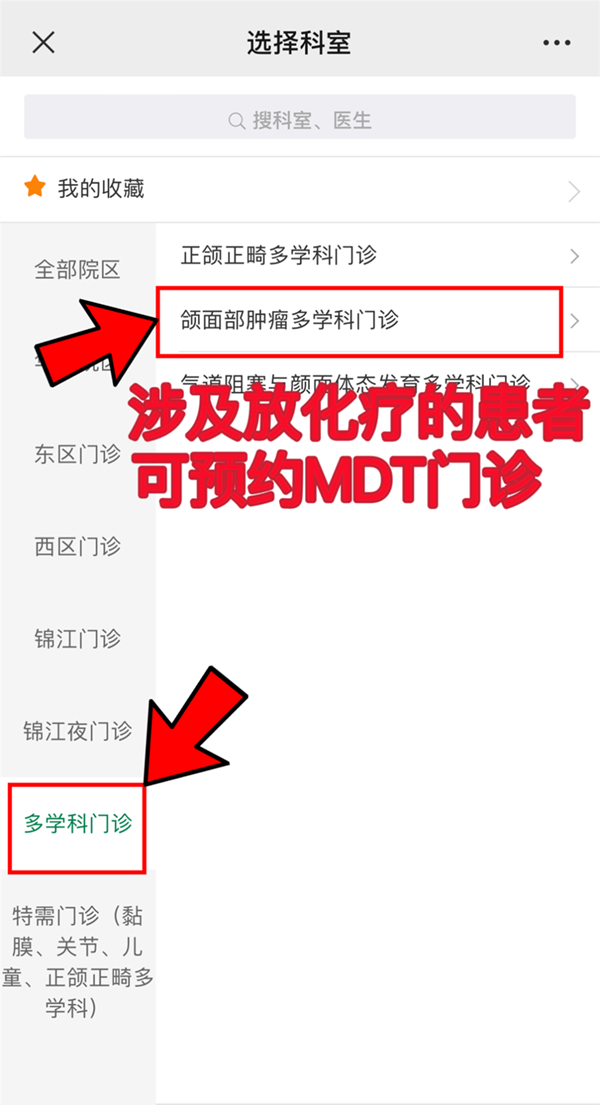Open 正颌正畸多学科门诊 department
Viewport: 600px width, 1105px height.
click(x=370, y=256)
